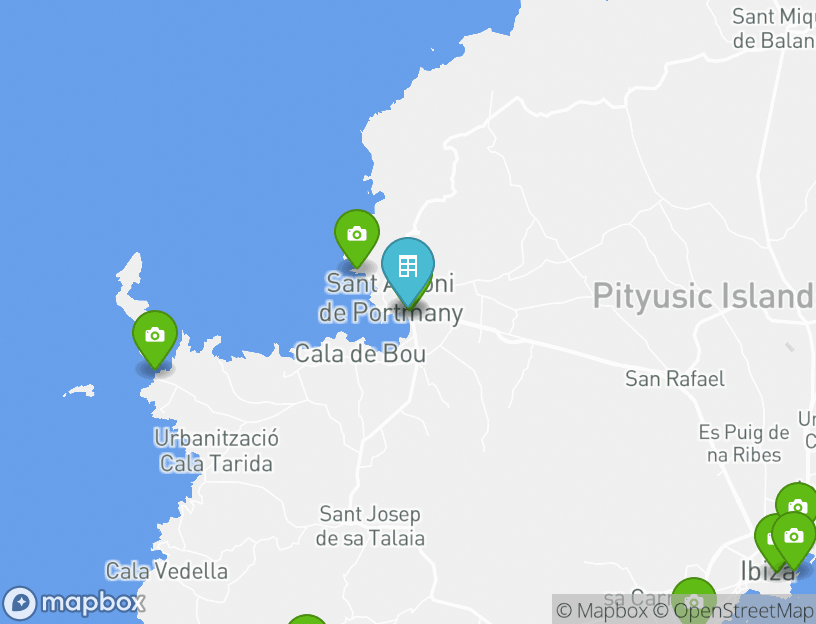The image size is (816, 624).
Task: Open the camera marker on the west coast above Cala Tarida
Action: point(154,336)
